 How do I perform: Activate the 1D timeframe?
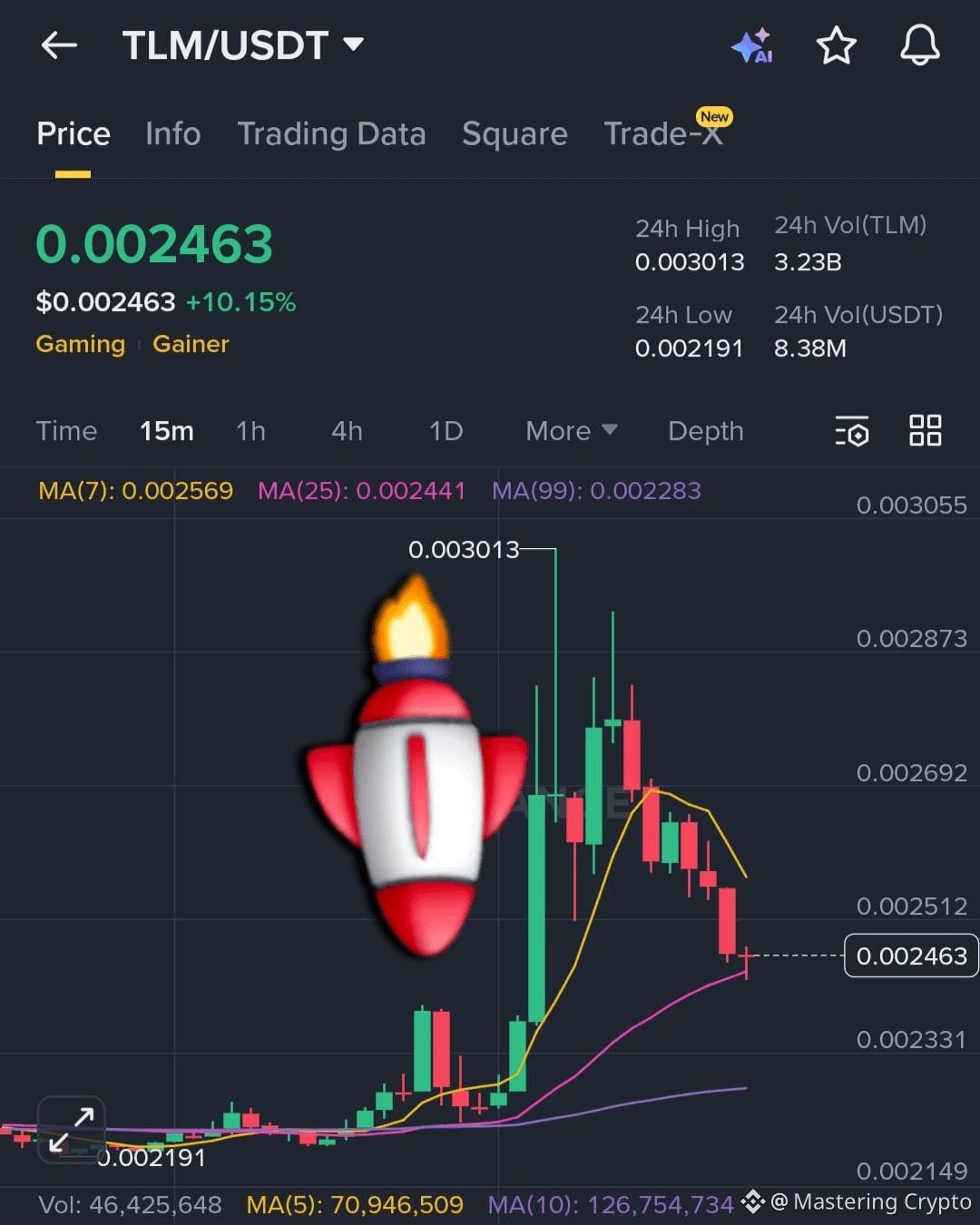pos(446,431)
